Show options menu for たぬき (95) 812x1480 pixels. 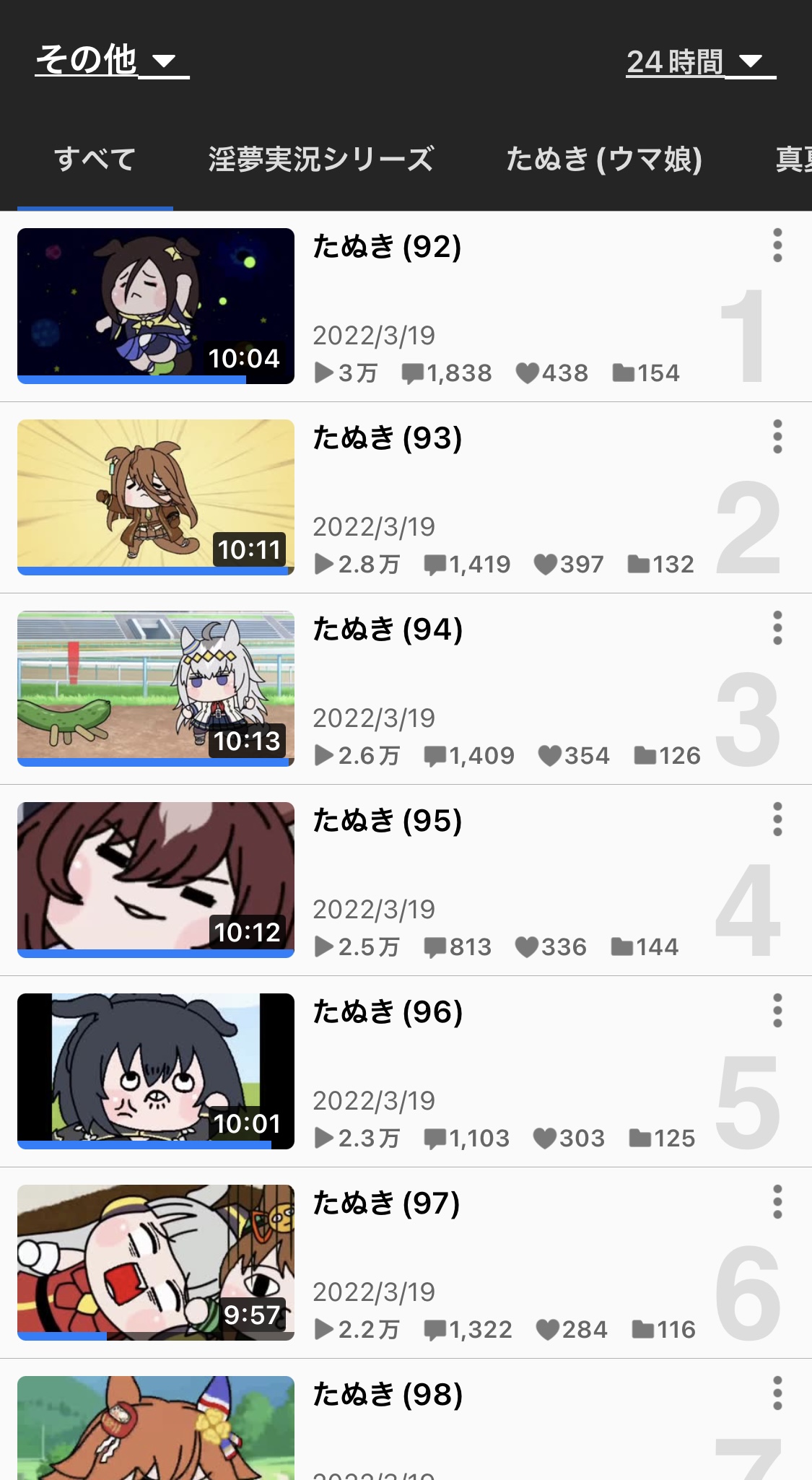pyautogui.click(x=777, y=819)
